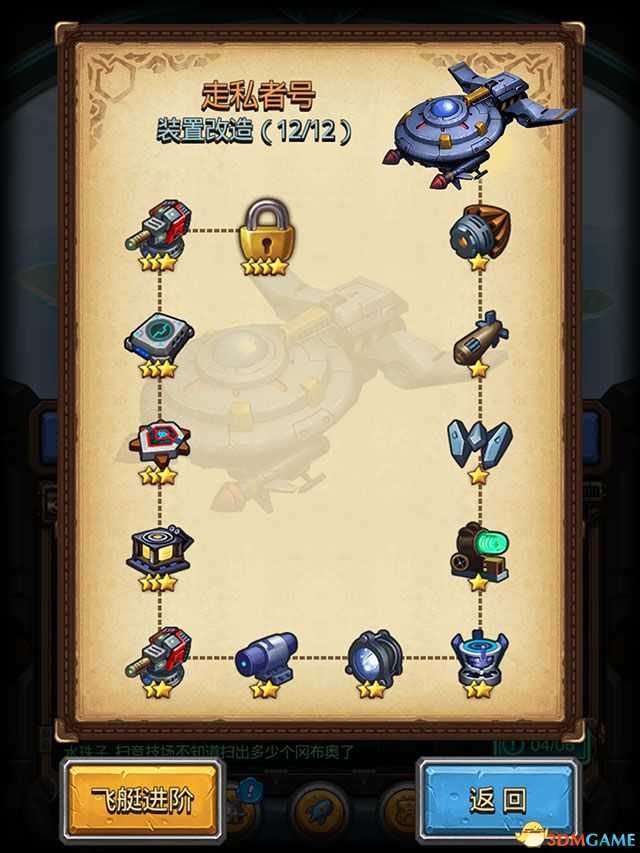Image resolution: width=640 pixels, height=853 pixels.
Task: Select the brown torpedo submarine device
Action: (479, 338)
